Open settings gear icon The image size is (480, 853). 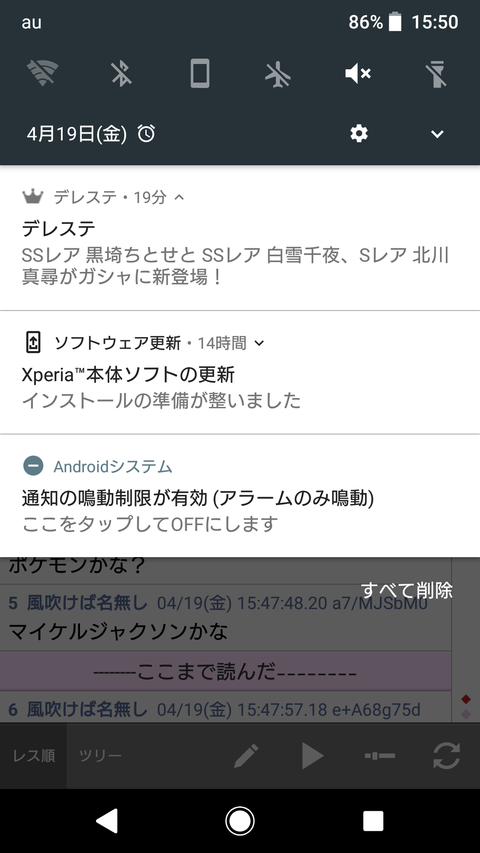[x=359, y=133]
